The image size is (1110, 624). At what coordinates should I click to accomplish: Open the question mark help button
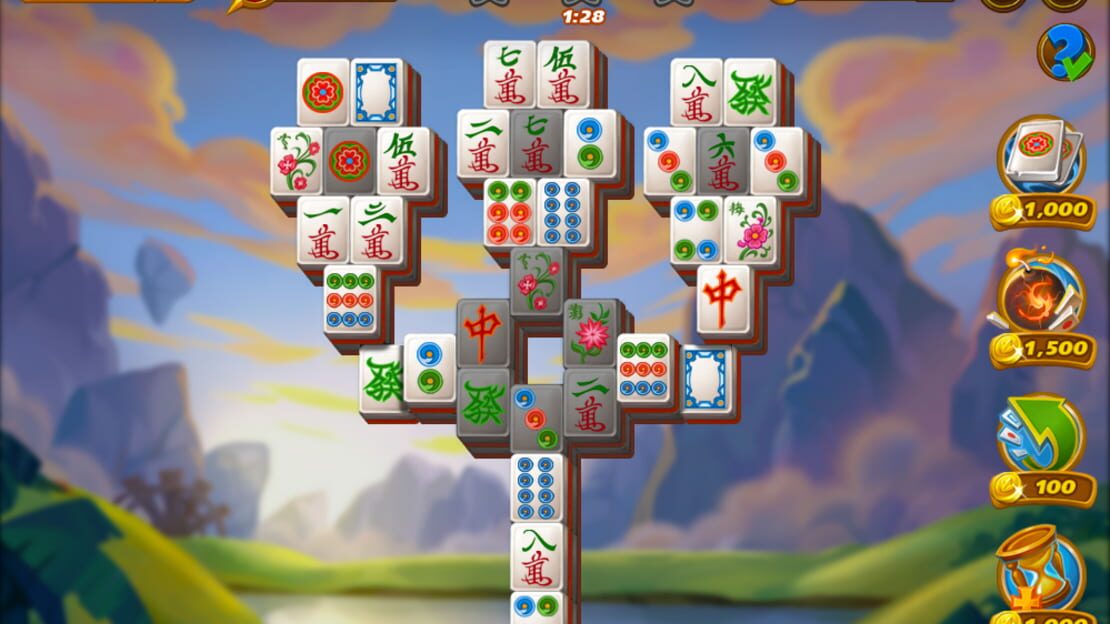(x=1064, y=50)
